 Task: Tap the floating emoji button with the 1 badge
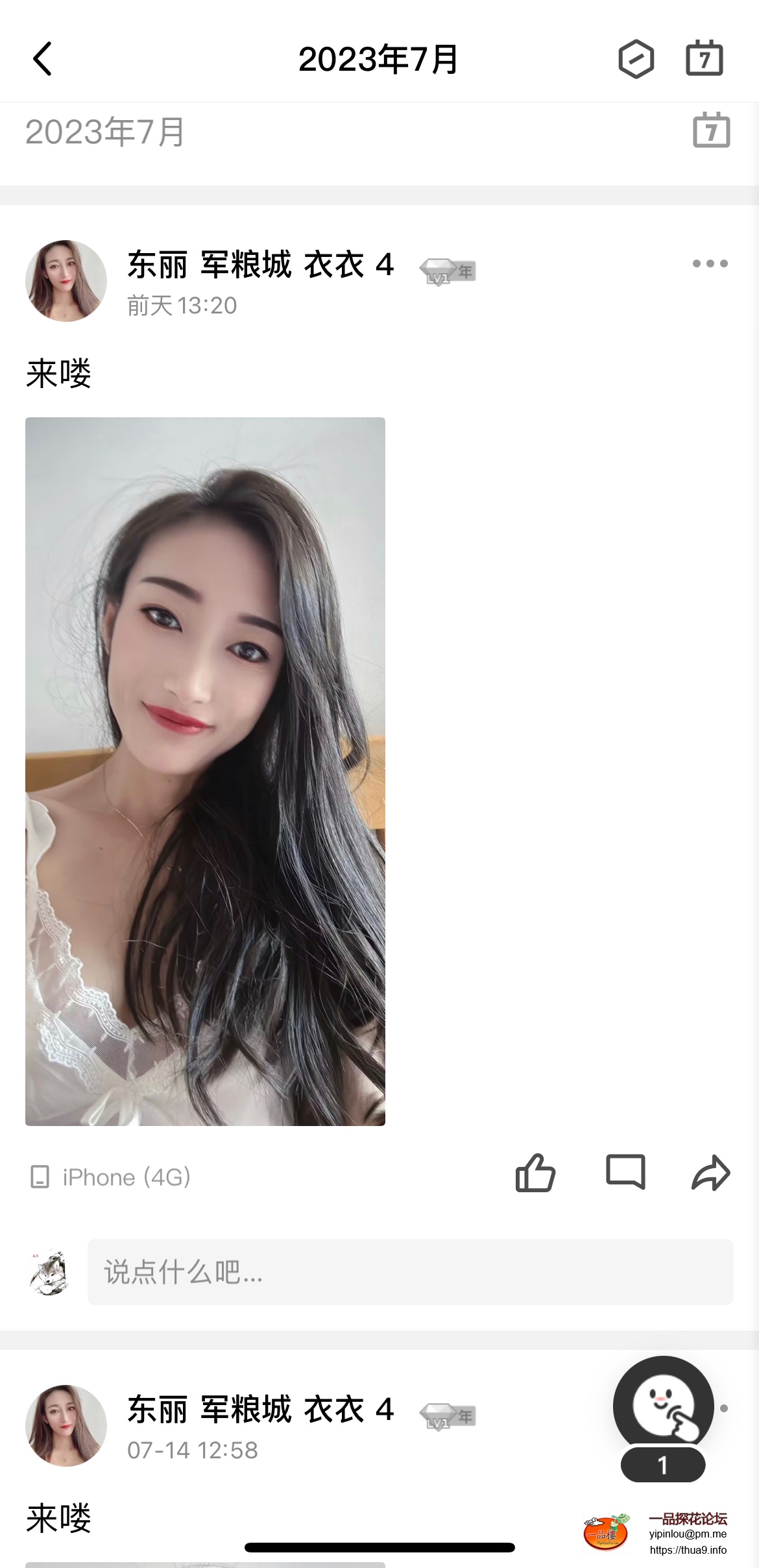click(663, 1408)
